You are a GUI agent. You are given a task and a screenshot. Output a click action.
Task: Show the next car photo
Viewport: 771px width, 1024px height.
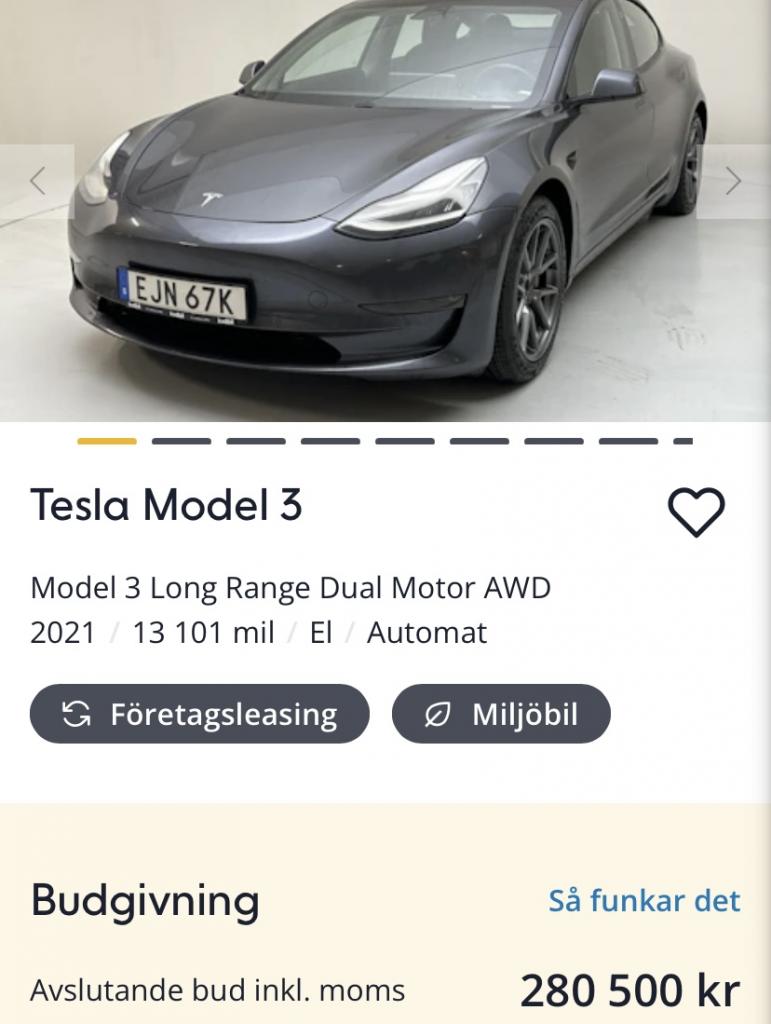pos(733,181)
